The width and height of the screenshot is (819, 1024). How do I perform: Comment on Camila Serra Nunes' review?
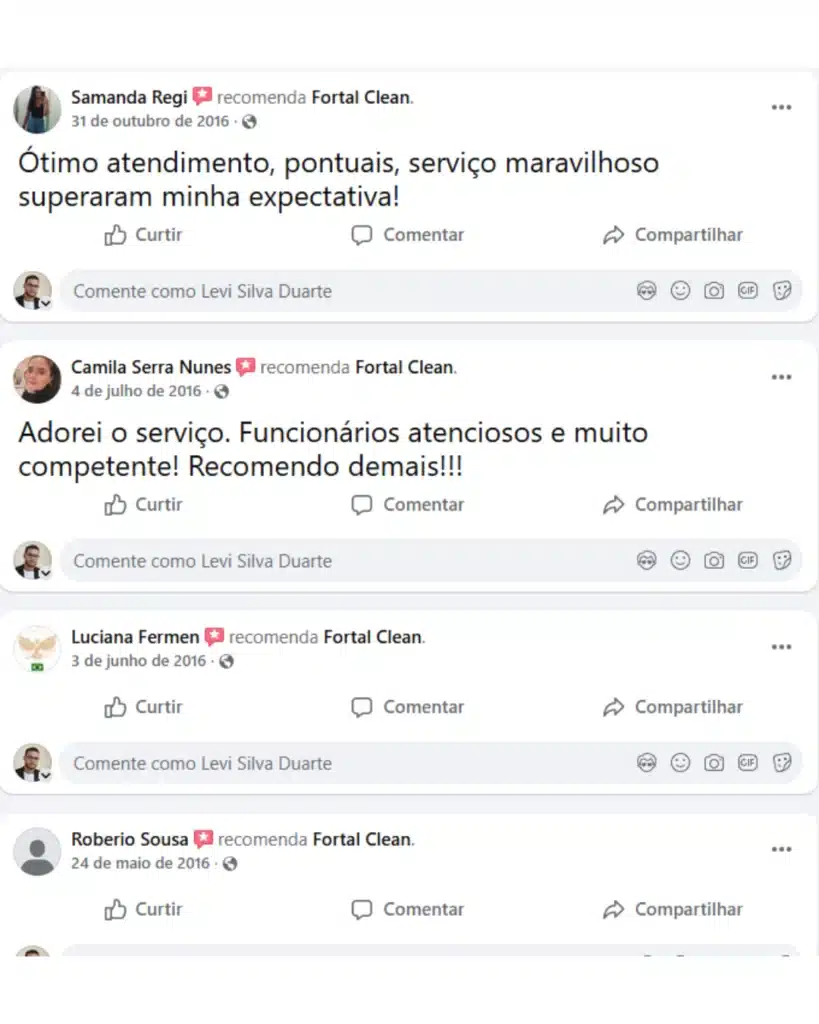tap(408, 505)
